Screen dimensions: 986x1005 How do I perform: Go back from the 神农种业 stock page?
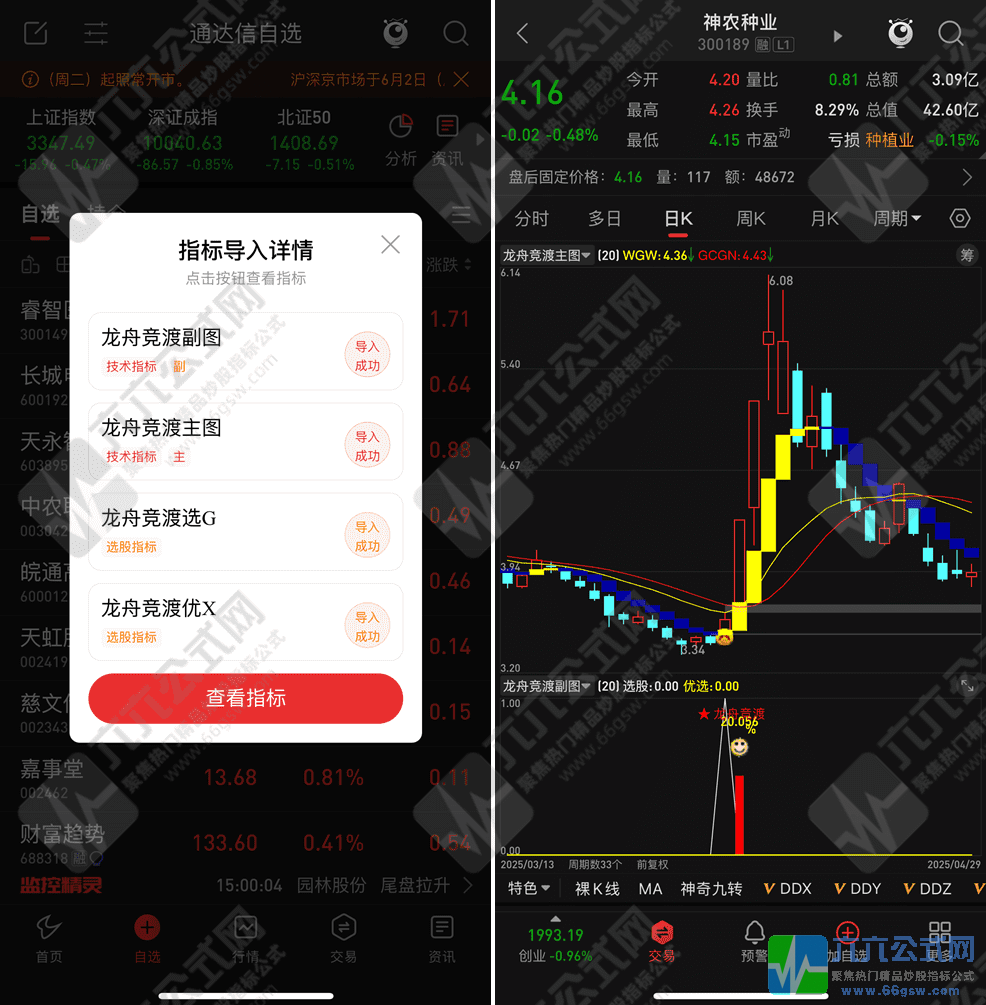click(x=522, y=34)
